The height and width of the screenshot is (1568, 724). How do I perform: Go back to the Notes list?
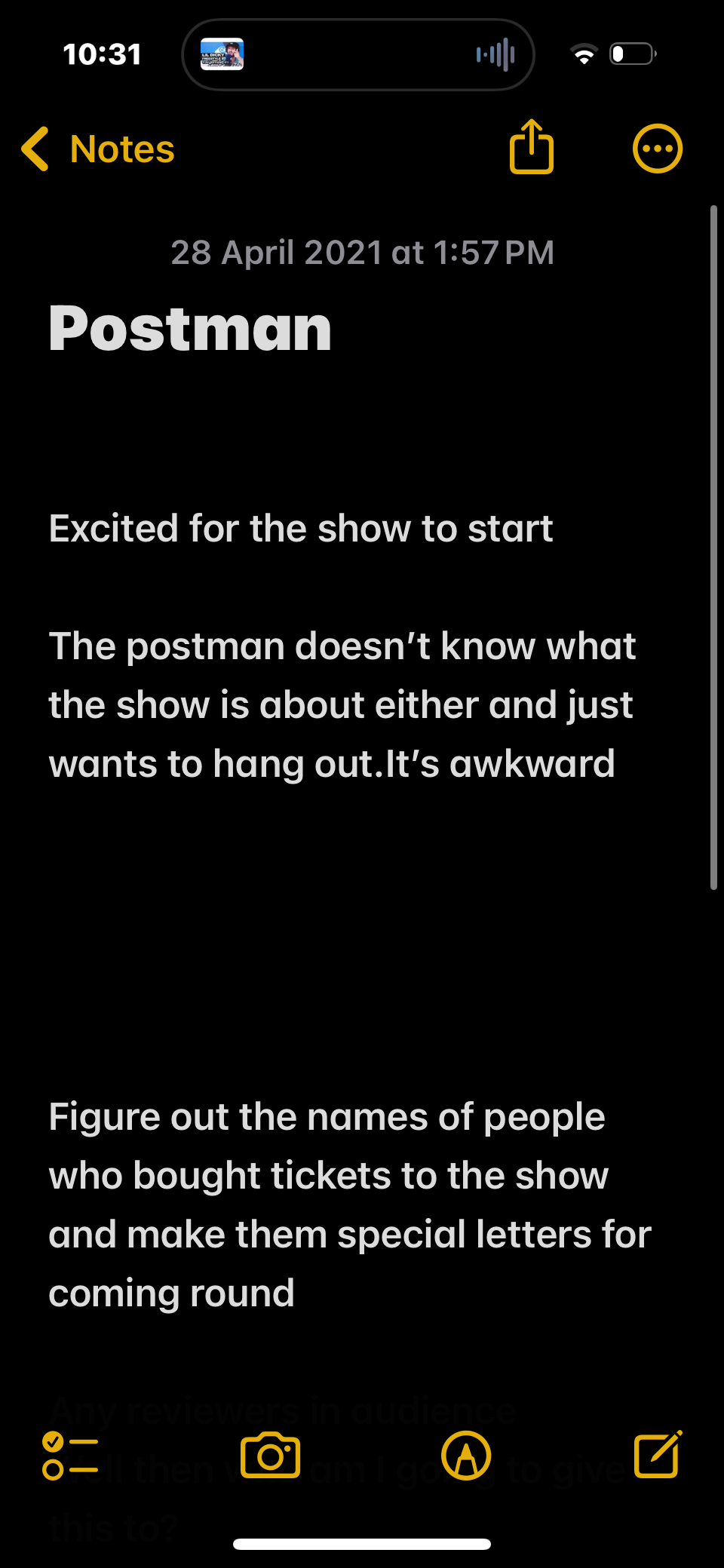98,149
